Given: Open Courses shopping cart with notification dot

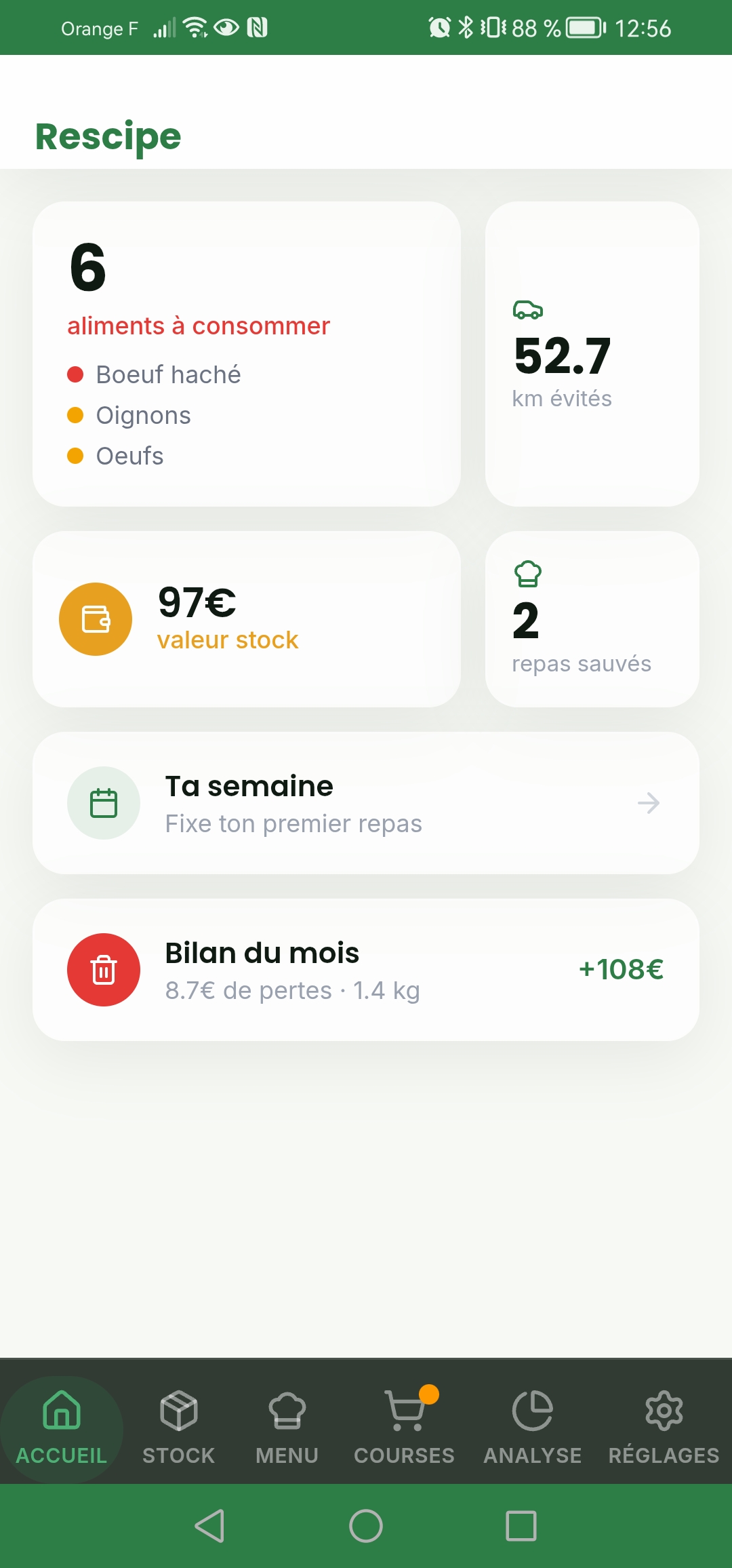Looking at the screenshot, I should [x=404, y=1409].
